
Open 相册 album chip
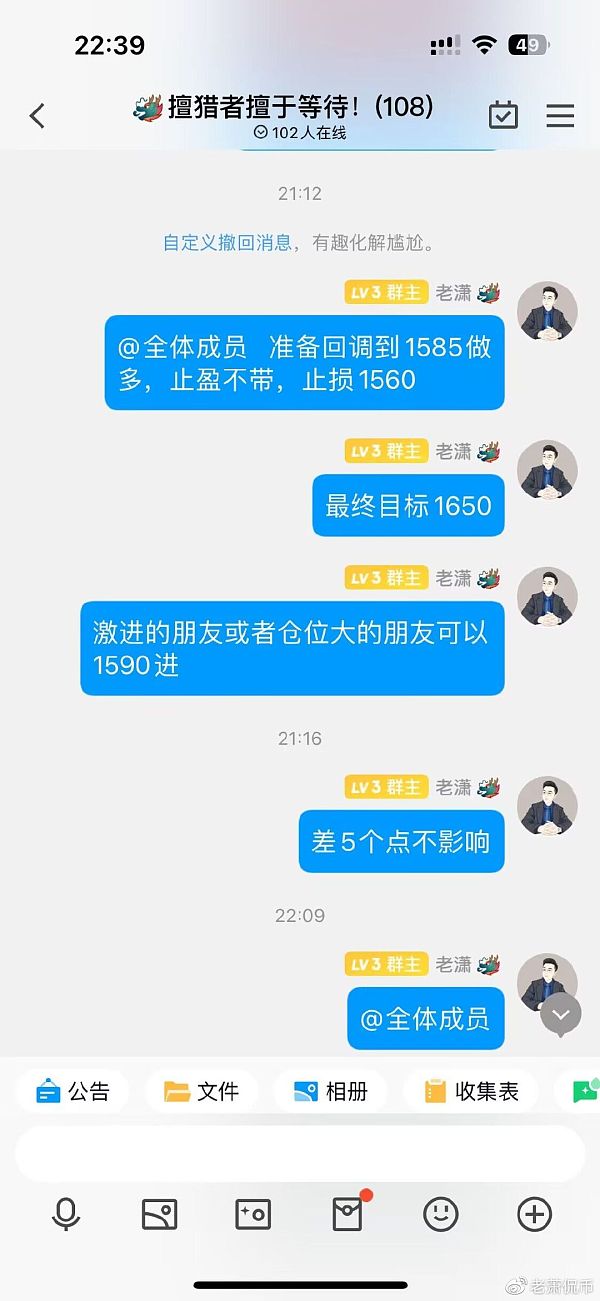click(x=331, y=1092)
